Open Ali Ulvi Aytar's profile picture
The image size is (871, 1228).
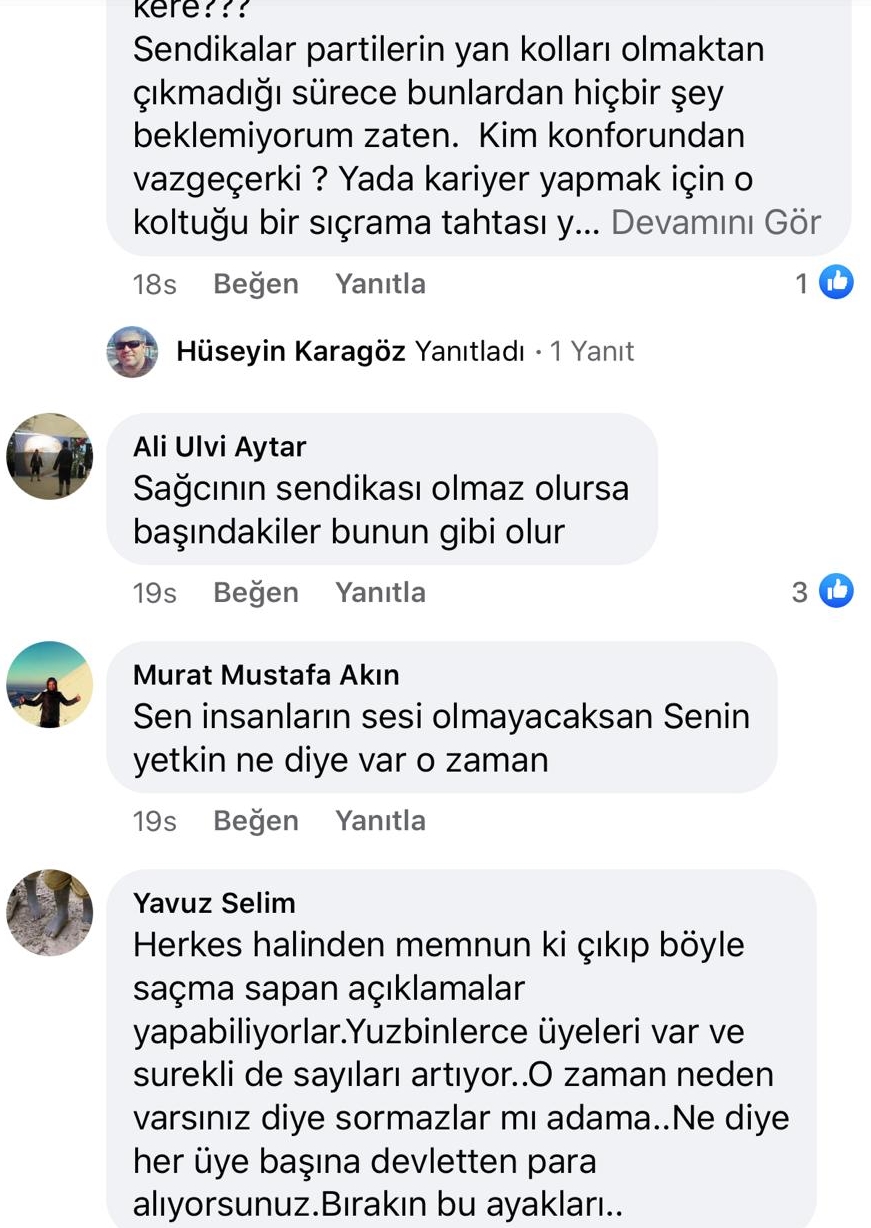click(x=49, y=457)
